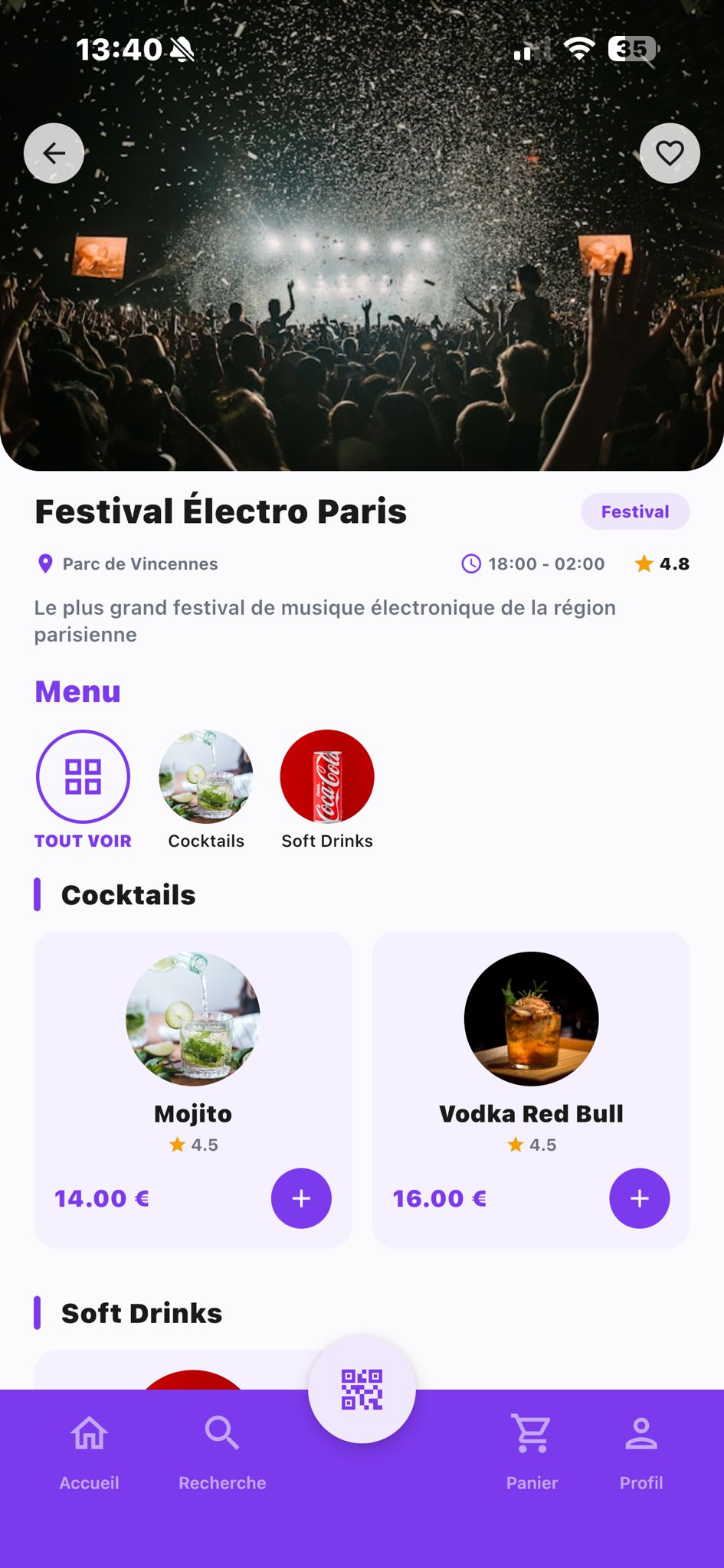Select the Soft Drinks category thumbnail
Screen dimensions: 724x1568
tap(327, 776)
